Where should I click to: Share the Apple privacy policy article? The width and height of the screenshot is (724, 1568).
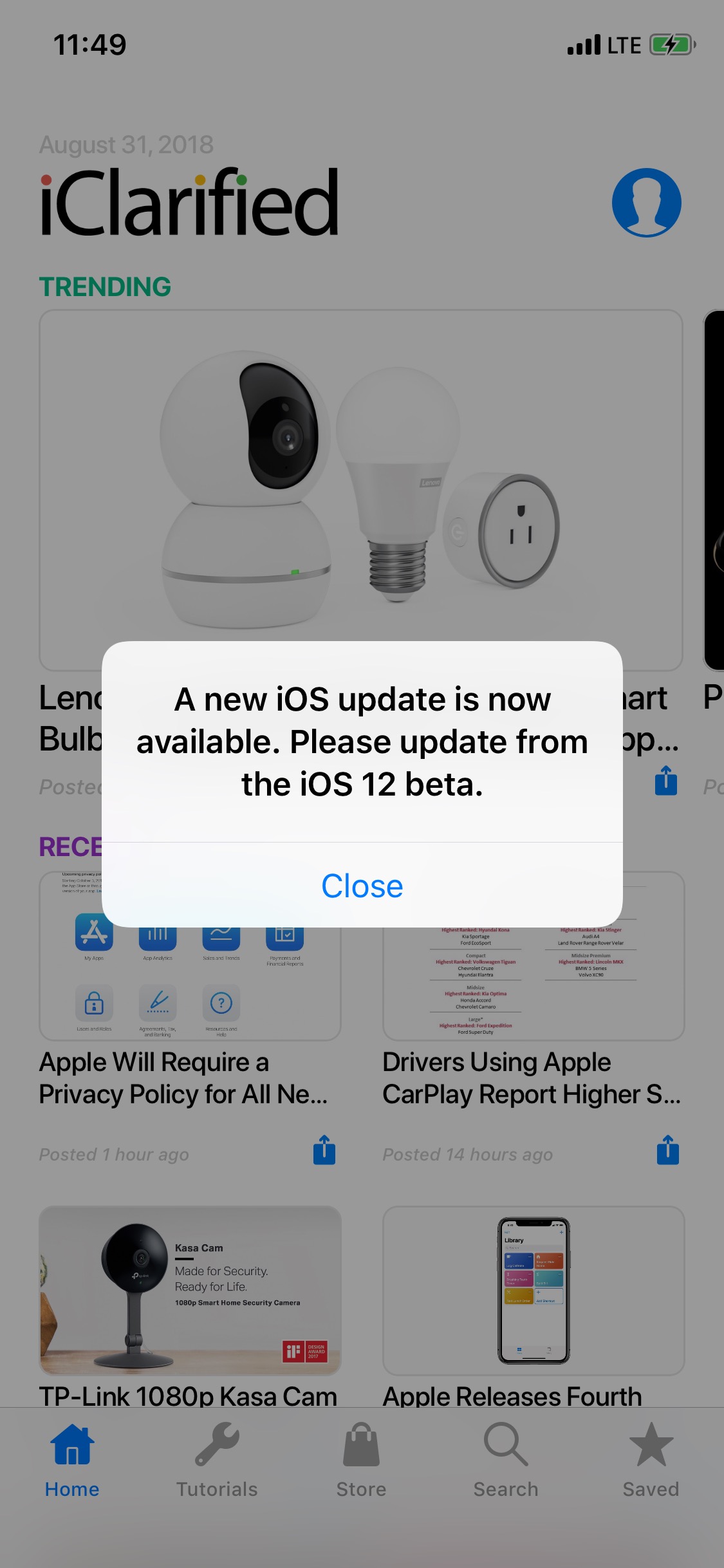pos(324,1150)
